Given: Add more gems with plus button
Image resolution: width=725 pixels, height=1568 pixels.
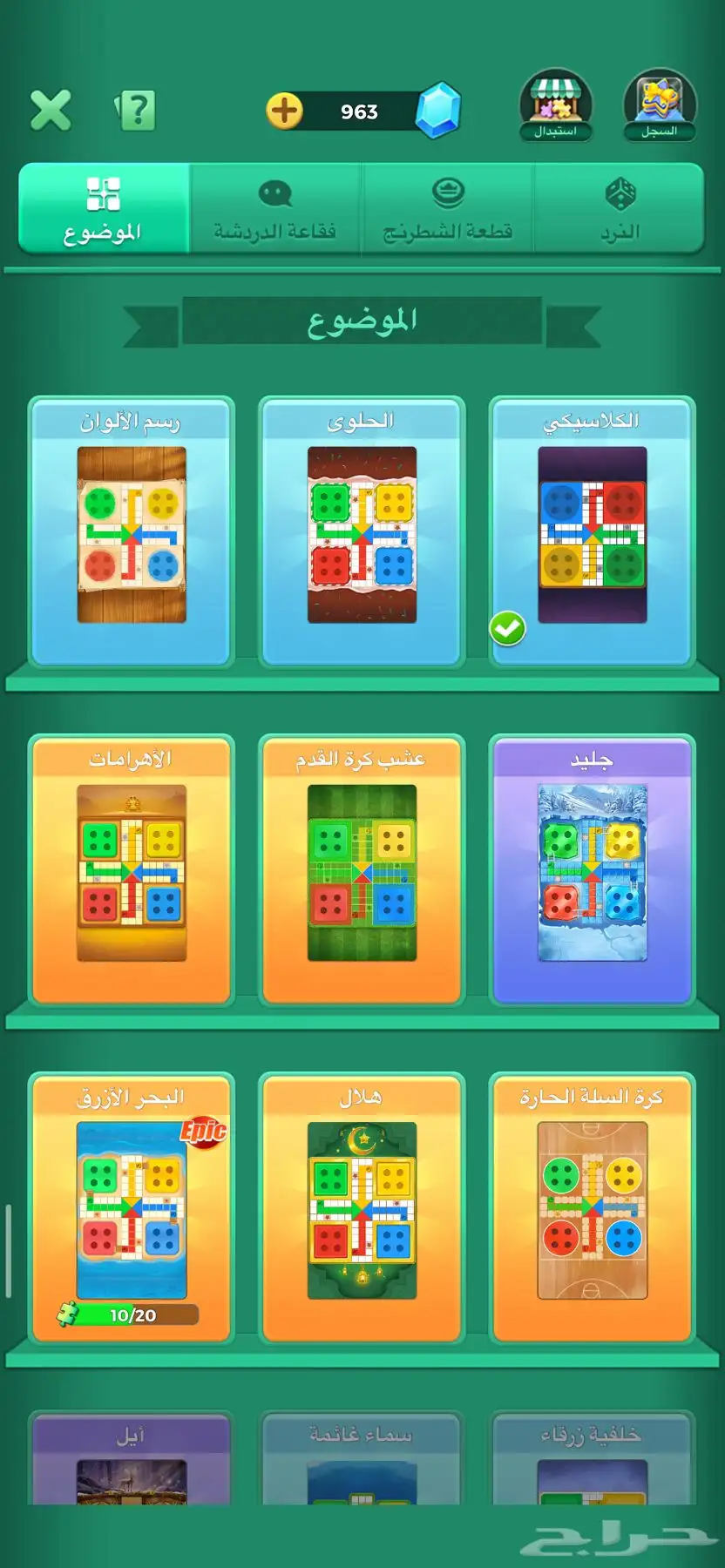Looking at the screenshot, I should click(284, 112).
